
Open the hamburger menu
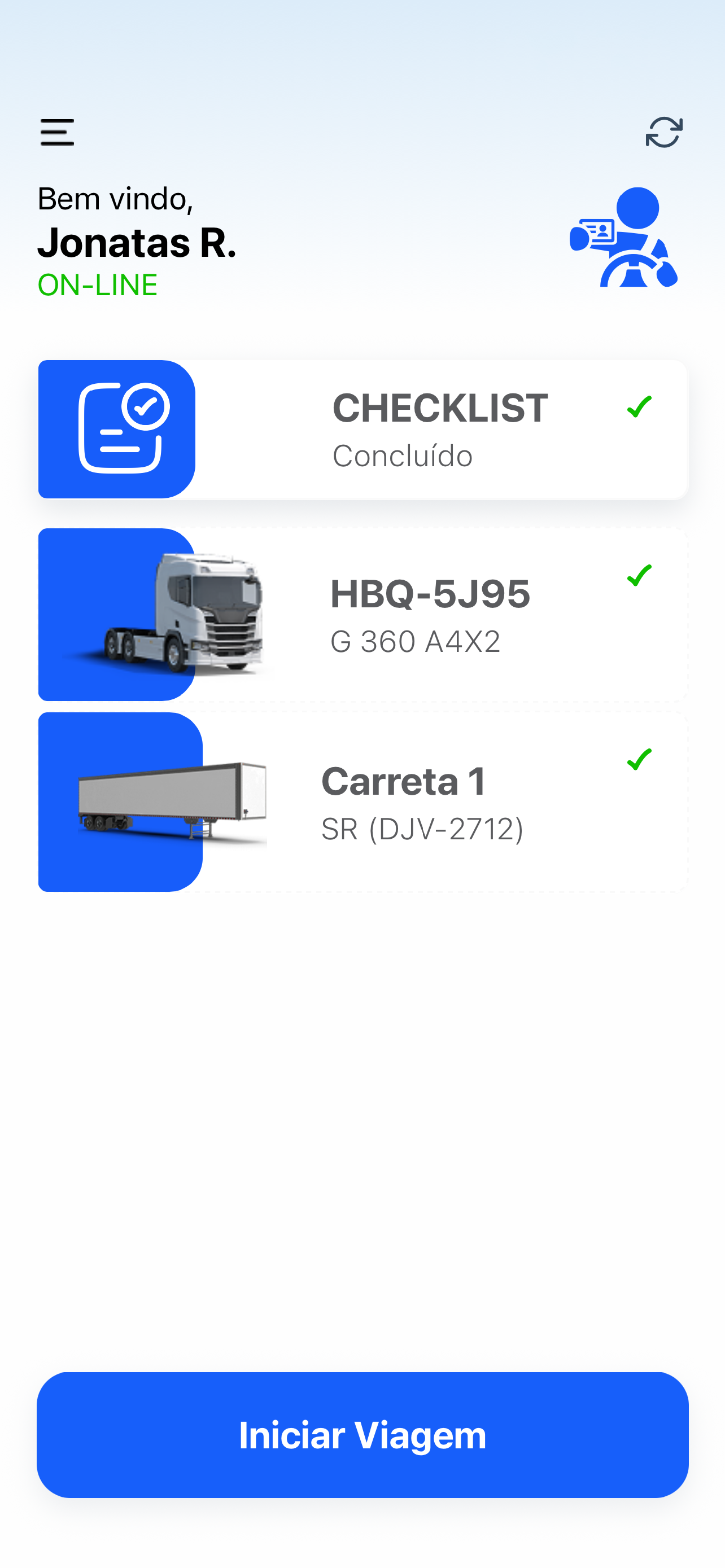tap(57, 132)
